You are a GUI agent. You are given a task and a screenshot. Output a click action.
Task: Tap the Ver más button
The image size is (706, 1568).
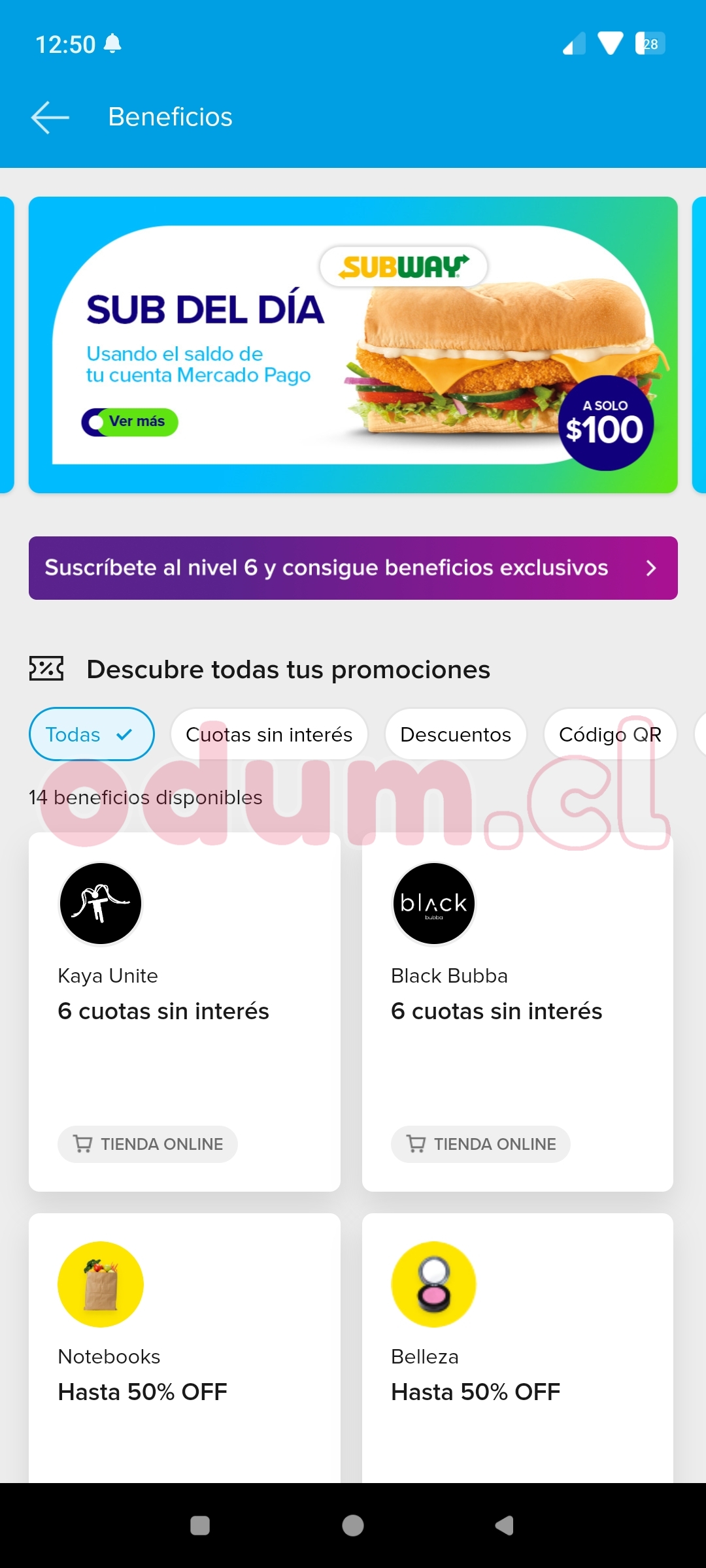pos(130,422)
